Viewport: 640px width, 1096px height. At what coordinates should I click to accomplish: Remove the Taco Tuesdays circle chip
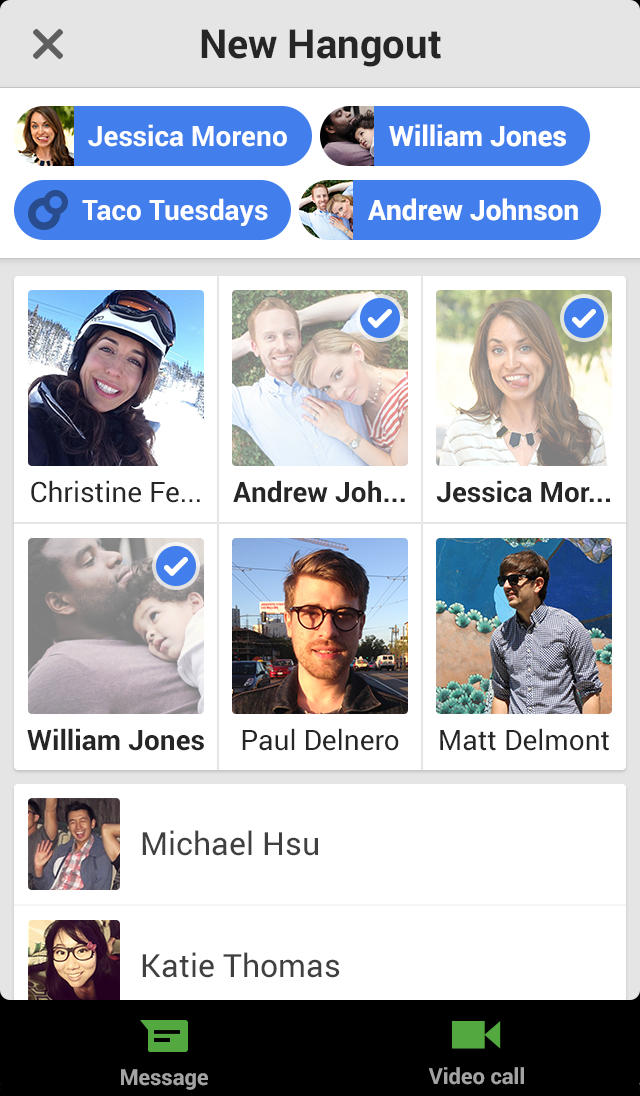(x=152, y=210)
